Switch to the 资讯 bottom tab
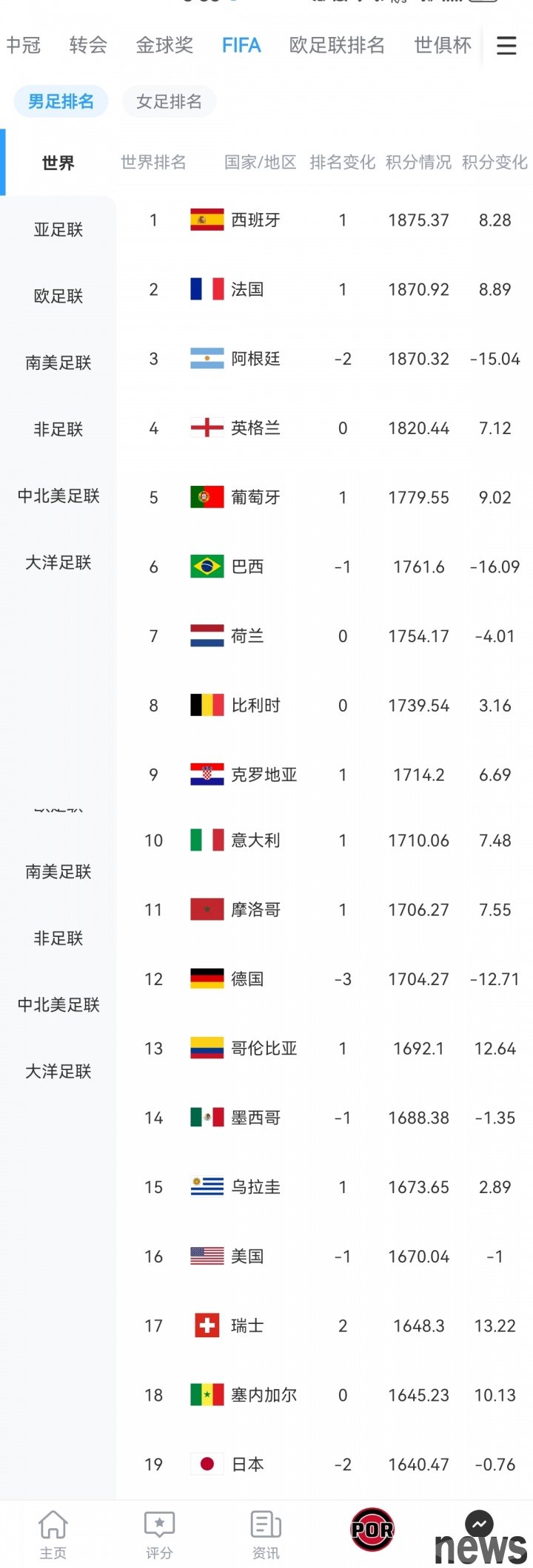This screenshot has width=533, height=1568. [x=266, y=1534]
